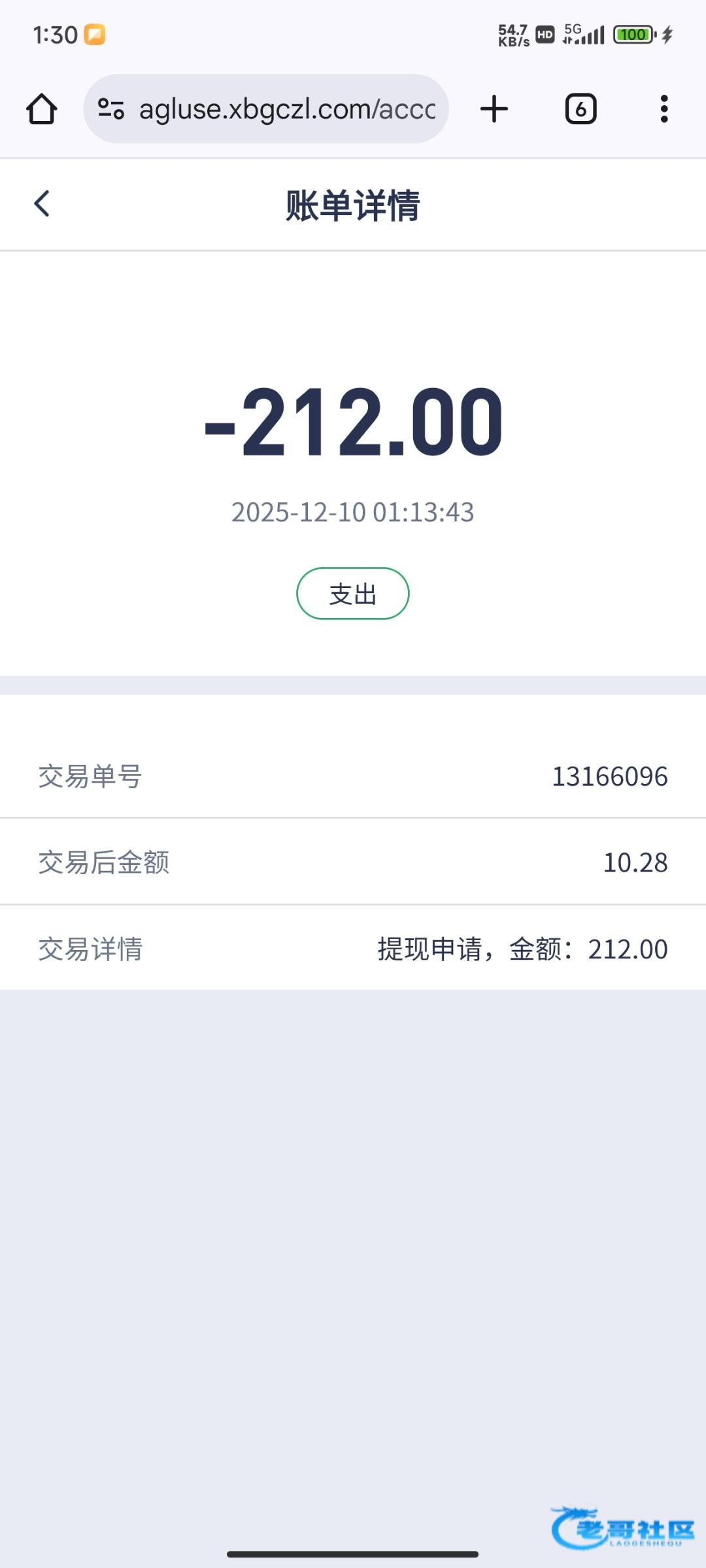Go back from the 账单详情 page

(42, 203)
